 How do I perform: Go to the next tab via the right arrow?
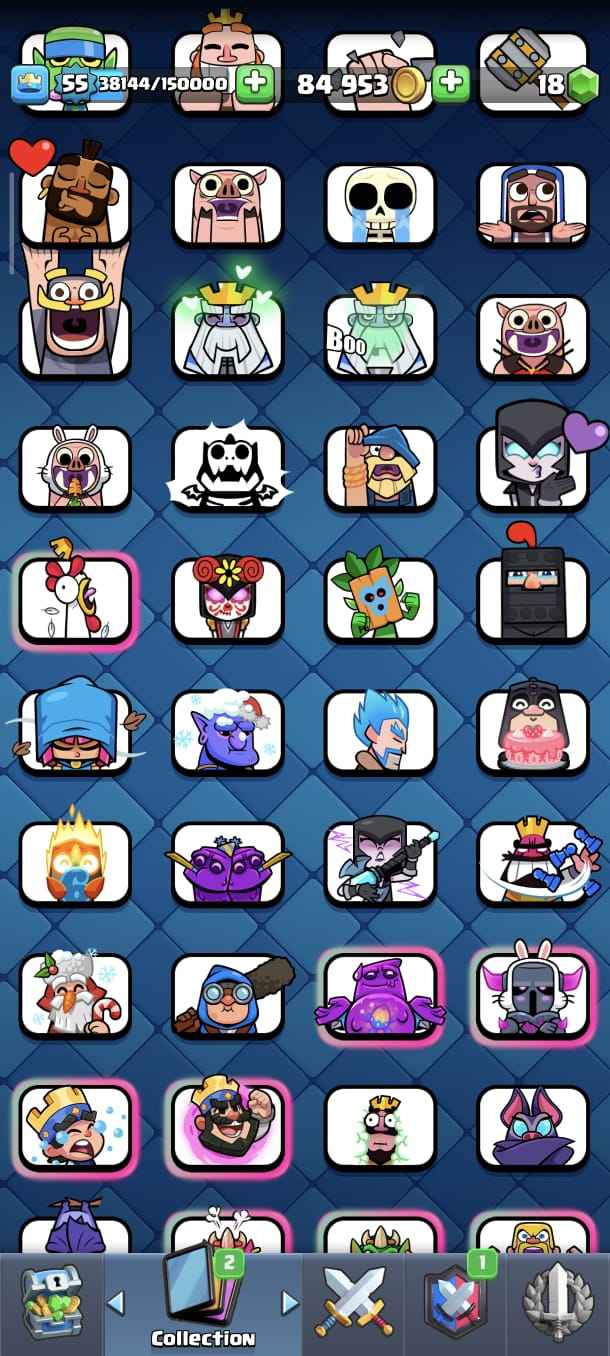(x=290, y=1302)
